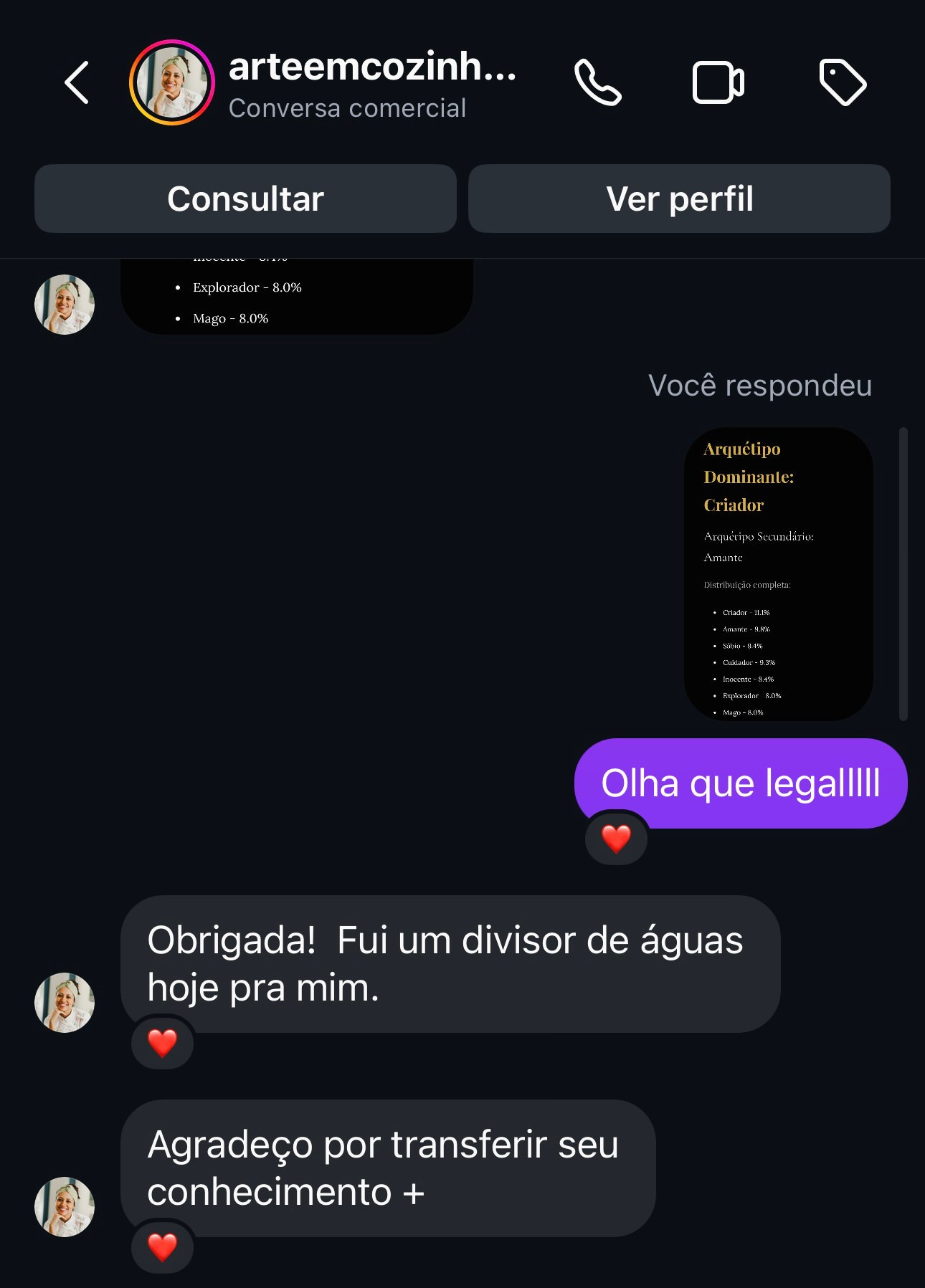Open sender avatar beside the Obrigada message

tap(65, 1002)
